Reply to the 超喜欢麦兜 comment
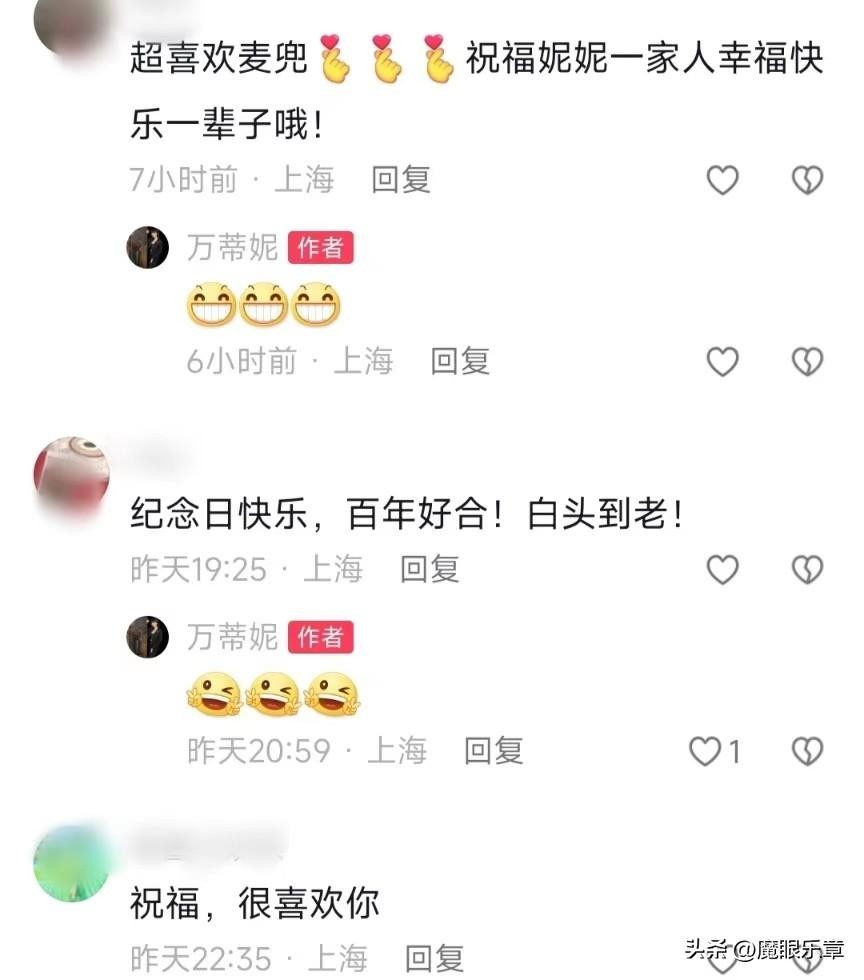Screen dimensions: 864x980 (401, 180)
